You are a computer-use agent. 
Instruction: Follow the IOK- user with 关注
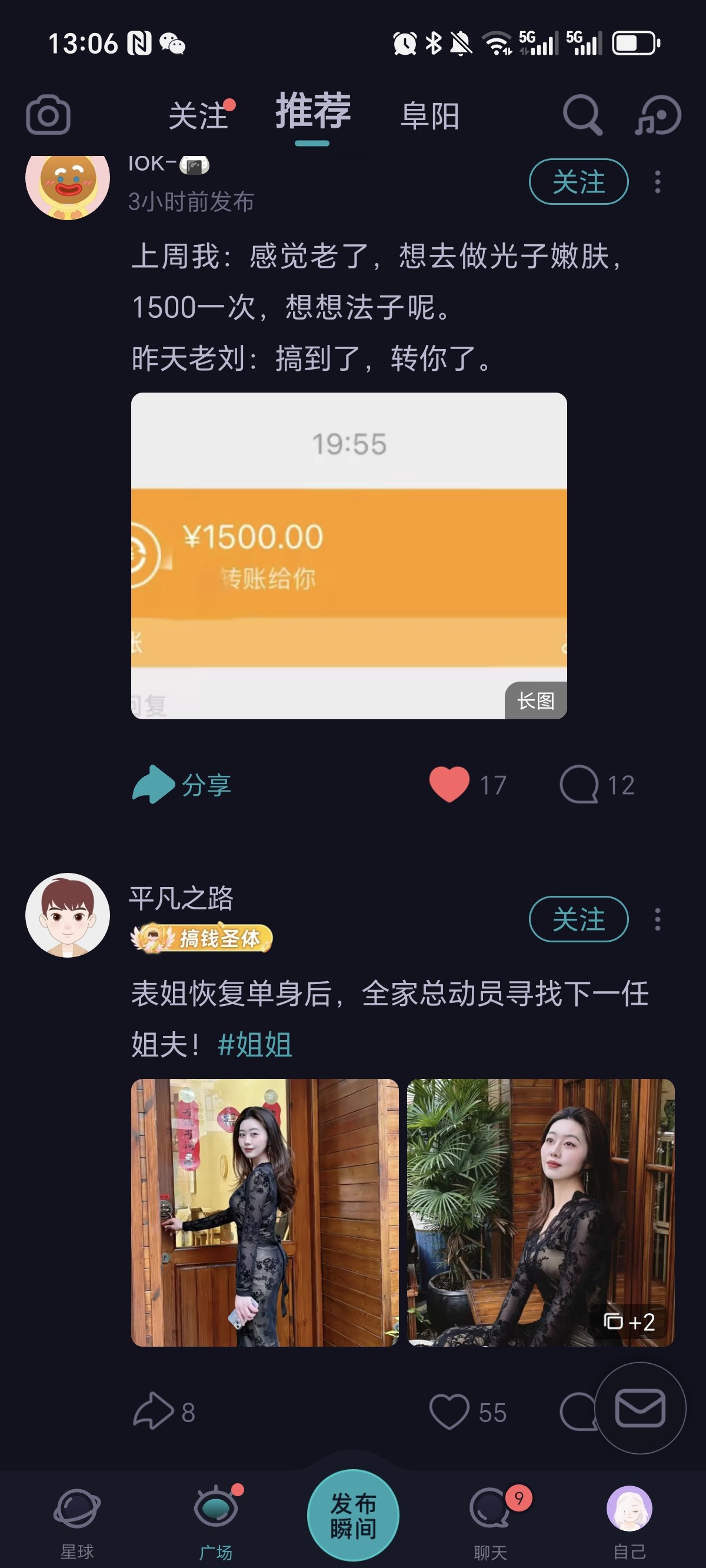tap(578, 181)
